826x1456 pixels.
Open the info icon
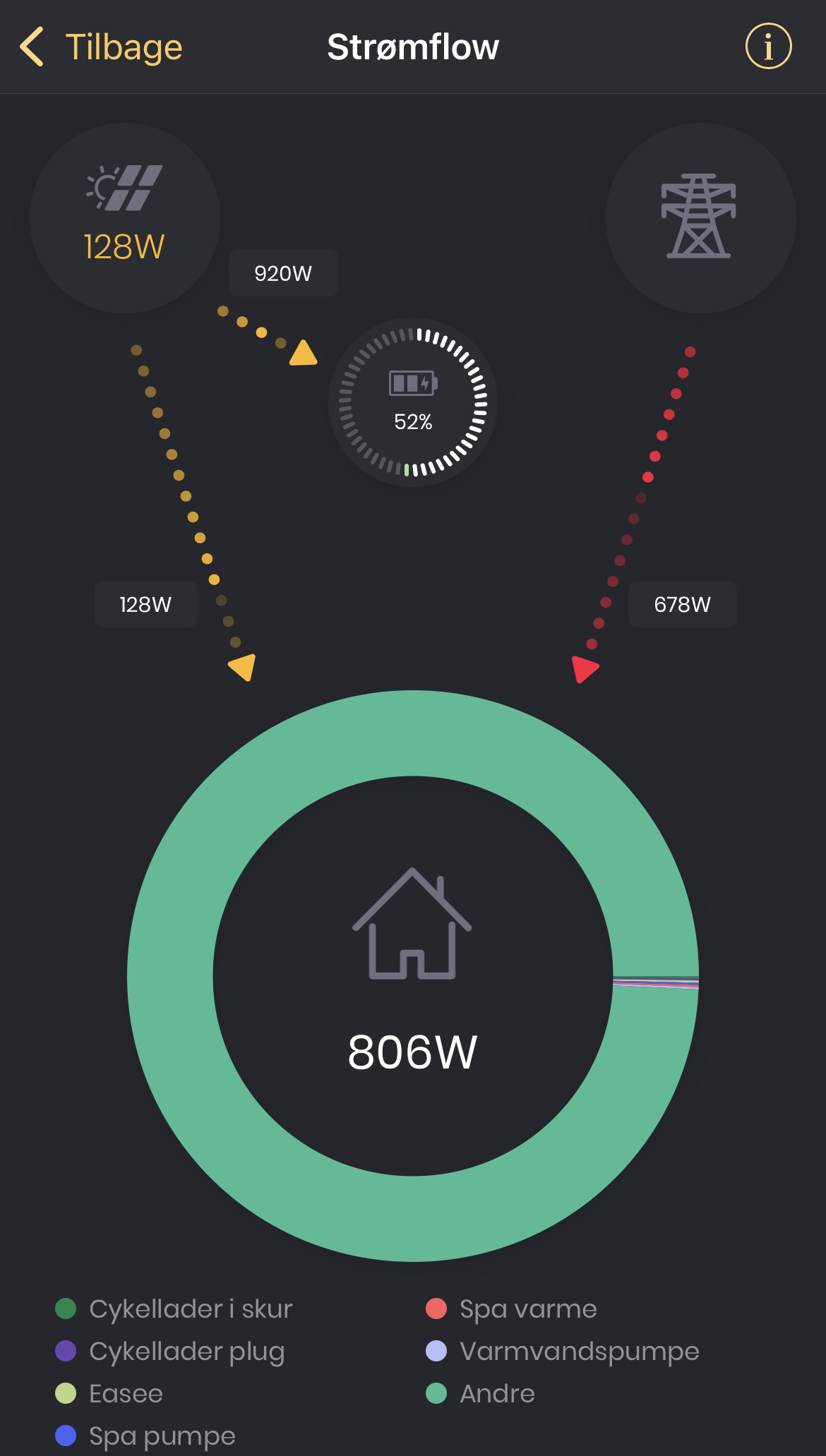coord(768,47)
